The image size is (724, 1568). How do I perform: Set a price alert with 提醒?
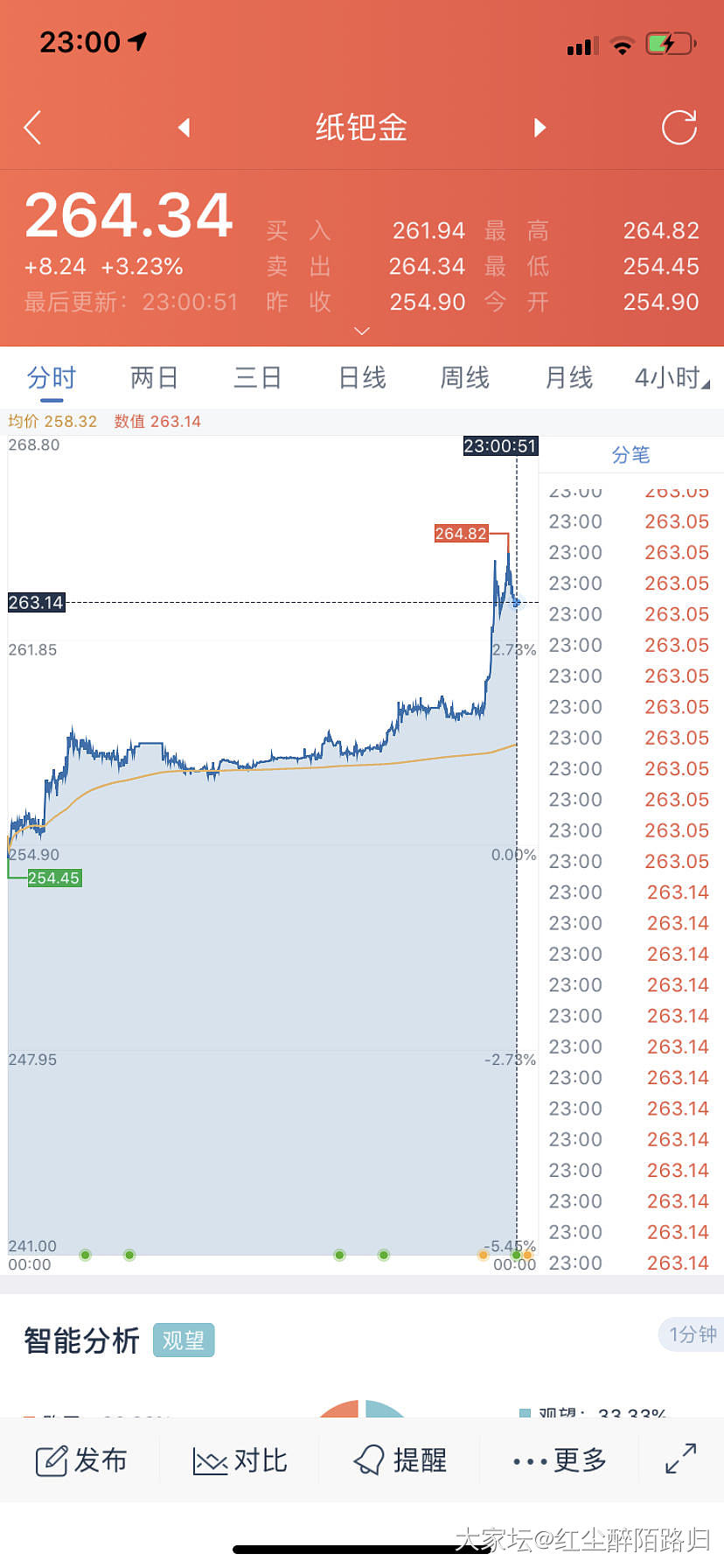tap(400, 1460)
